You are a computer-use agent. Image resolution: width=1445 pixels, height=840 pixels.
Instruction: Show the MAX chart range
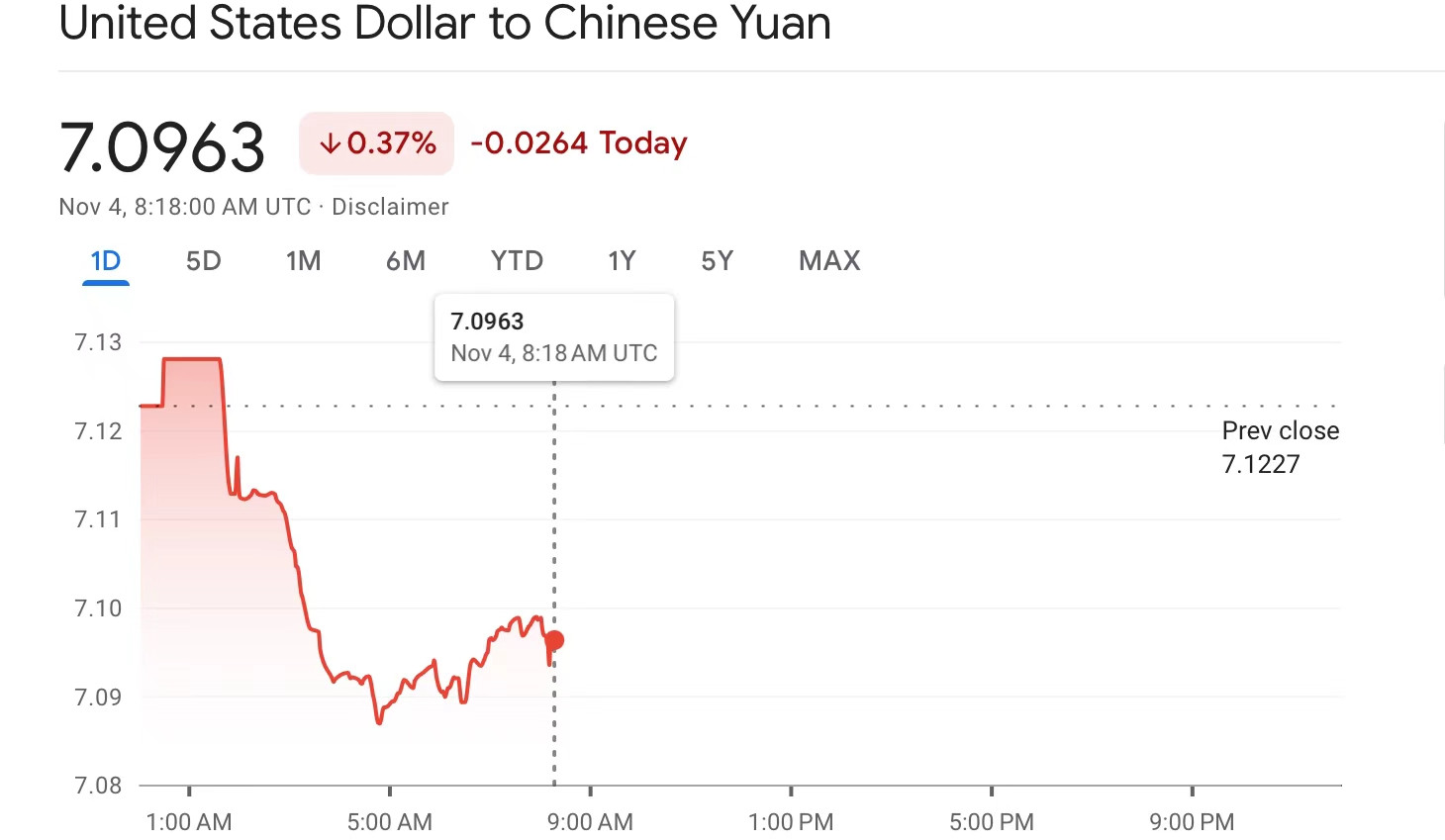coord(830,261)
